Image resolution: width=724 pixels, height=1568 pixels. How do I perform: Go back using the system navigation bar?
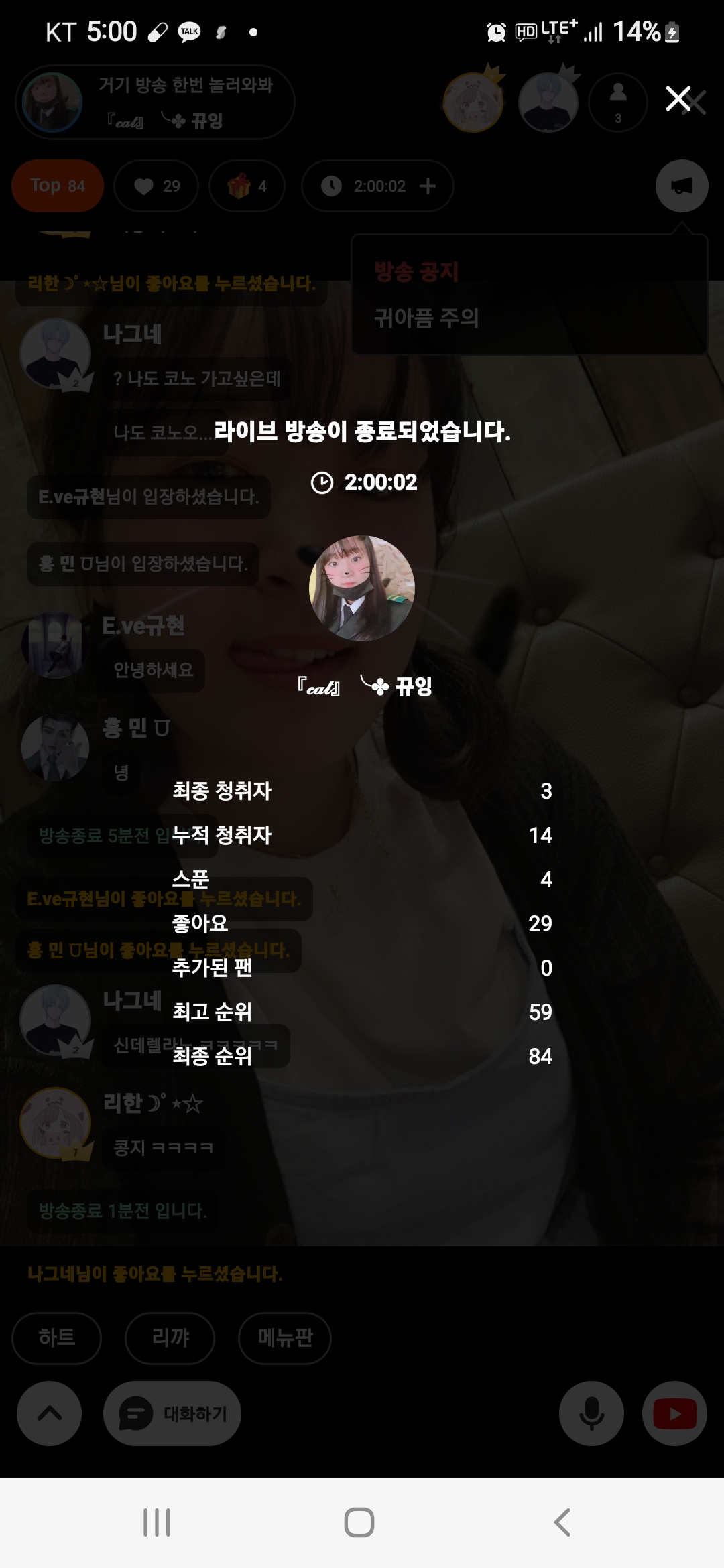point(562,1522)
